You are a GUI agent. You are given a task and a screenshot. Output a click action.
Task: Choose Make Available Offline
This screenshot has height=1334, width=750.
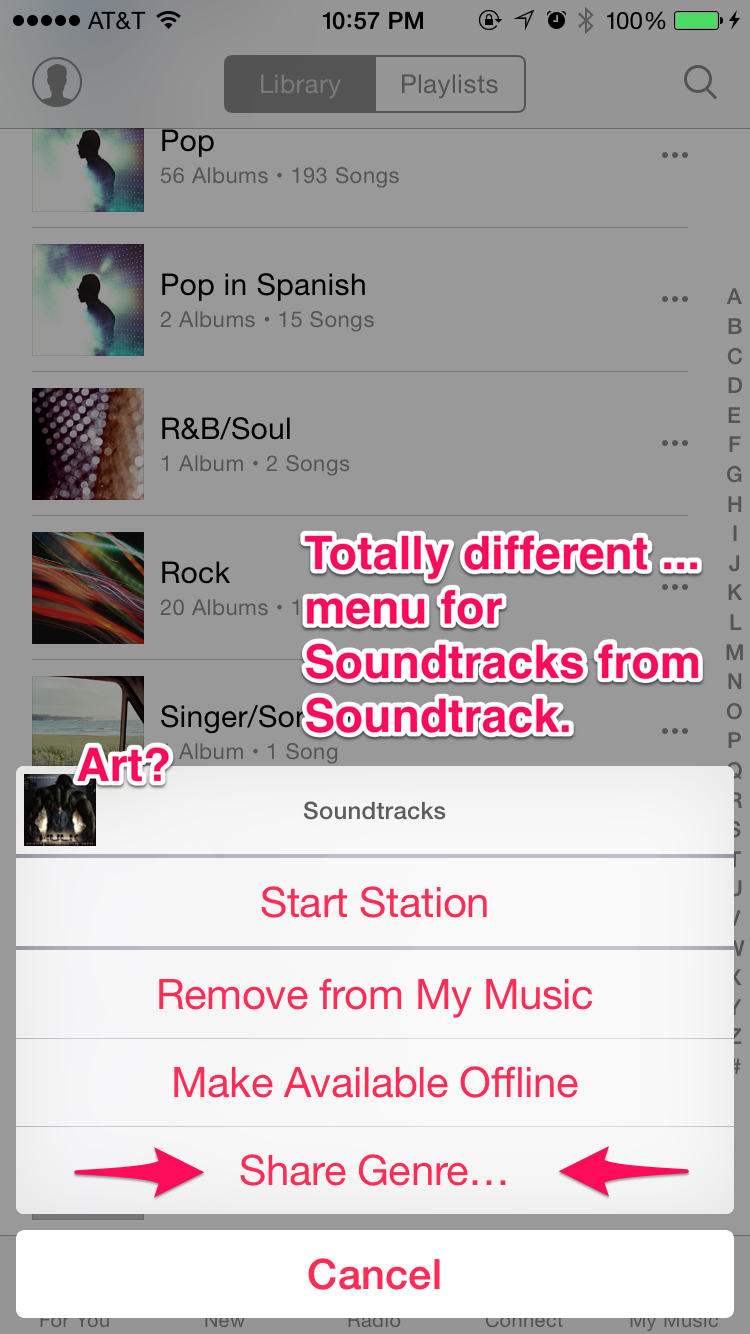click(374, 1083)
